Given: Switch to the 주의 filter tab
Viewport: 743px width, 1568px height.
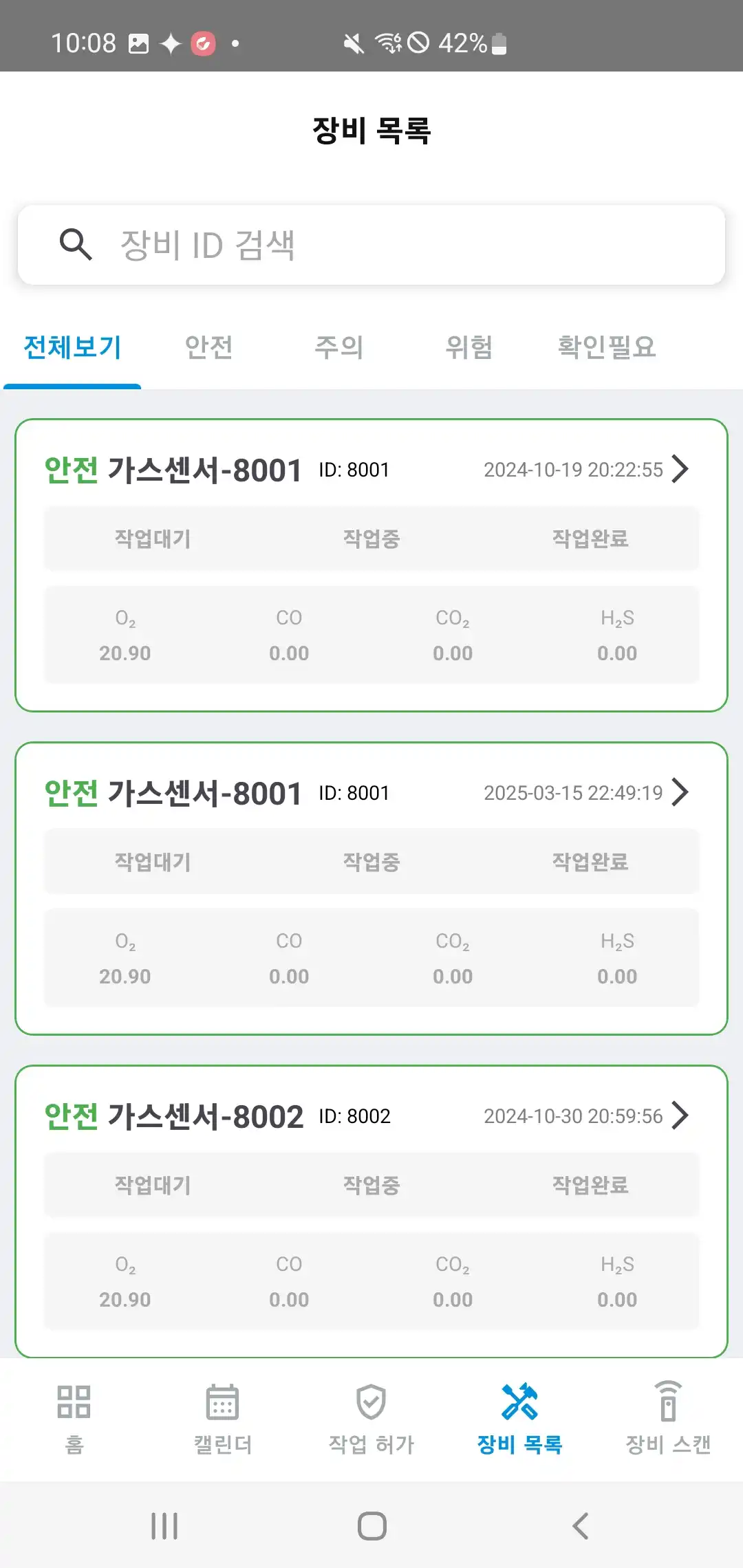Looking at the screenshot, I should [338, 347].
